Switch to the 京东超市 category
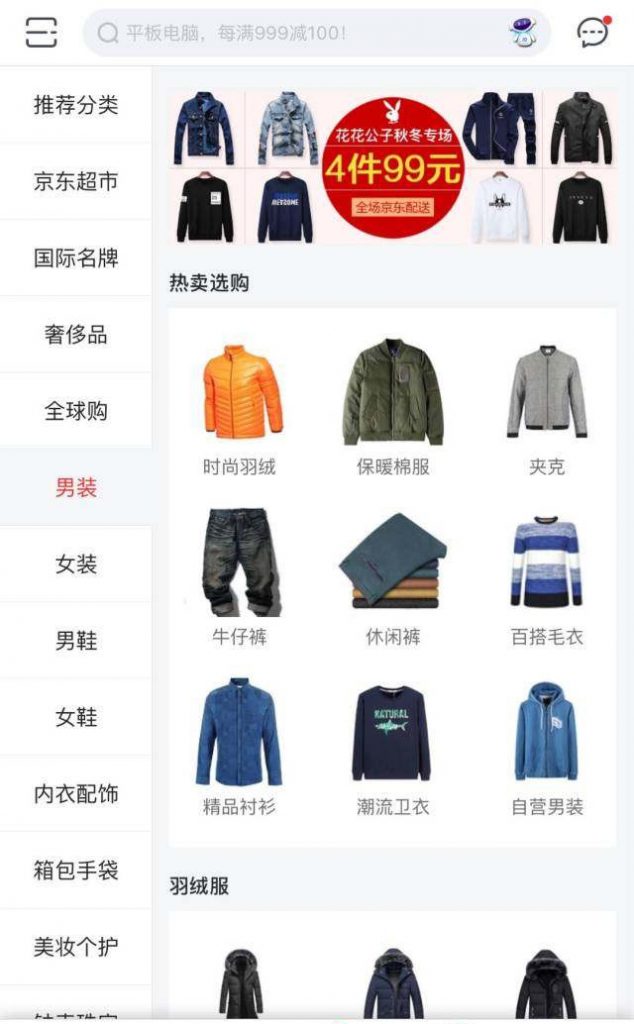The width and height of the screenshot is (634, 1024). [x=76, y=181]
